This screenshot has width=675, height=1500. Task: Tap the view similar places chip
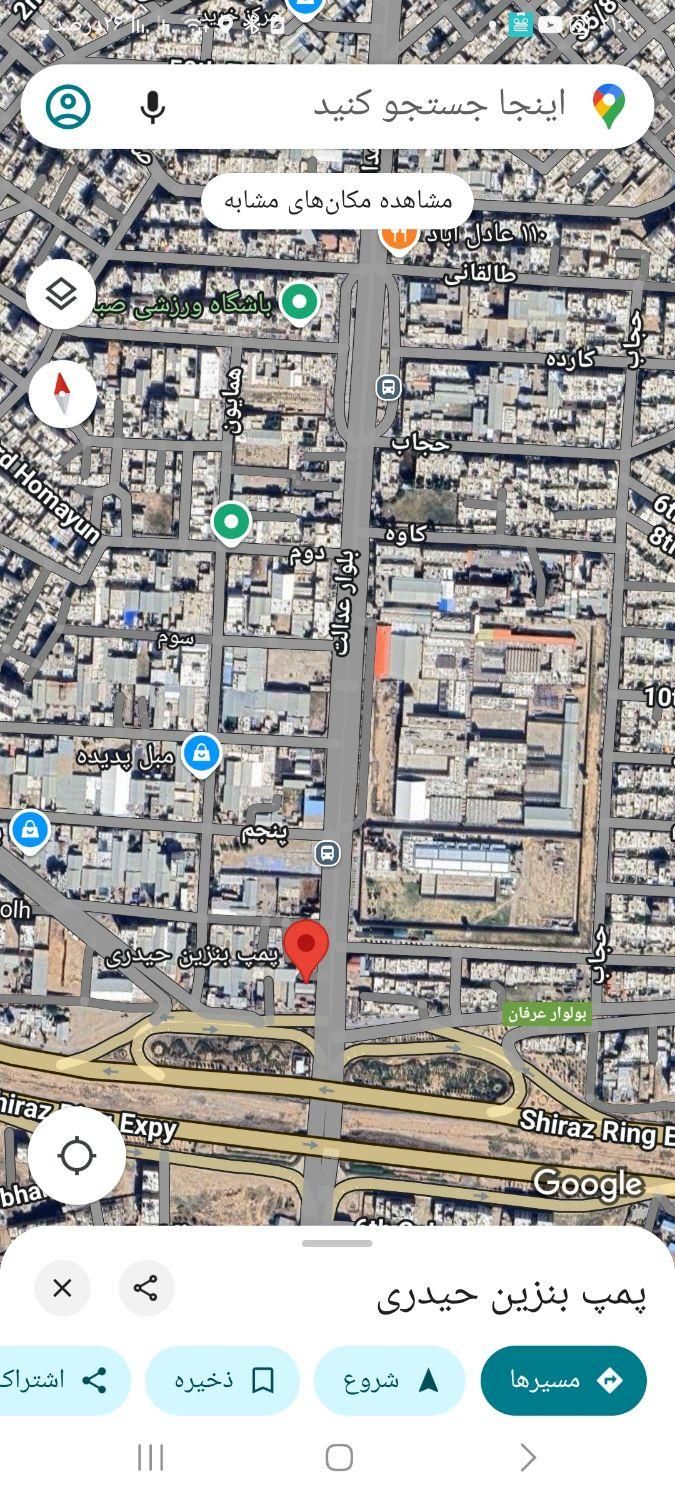click(337, 201)
